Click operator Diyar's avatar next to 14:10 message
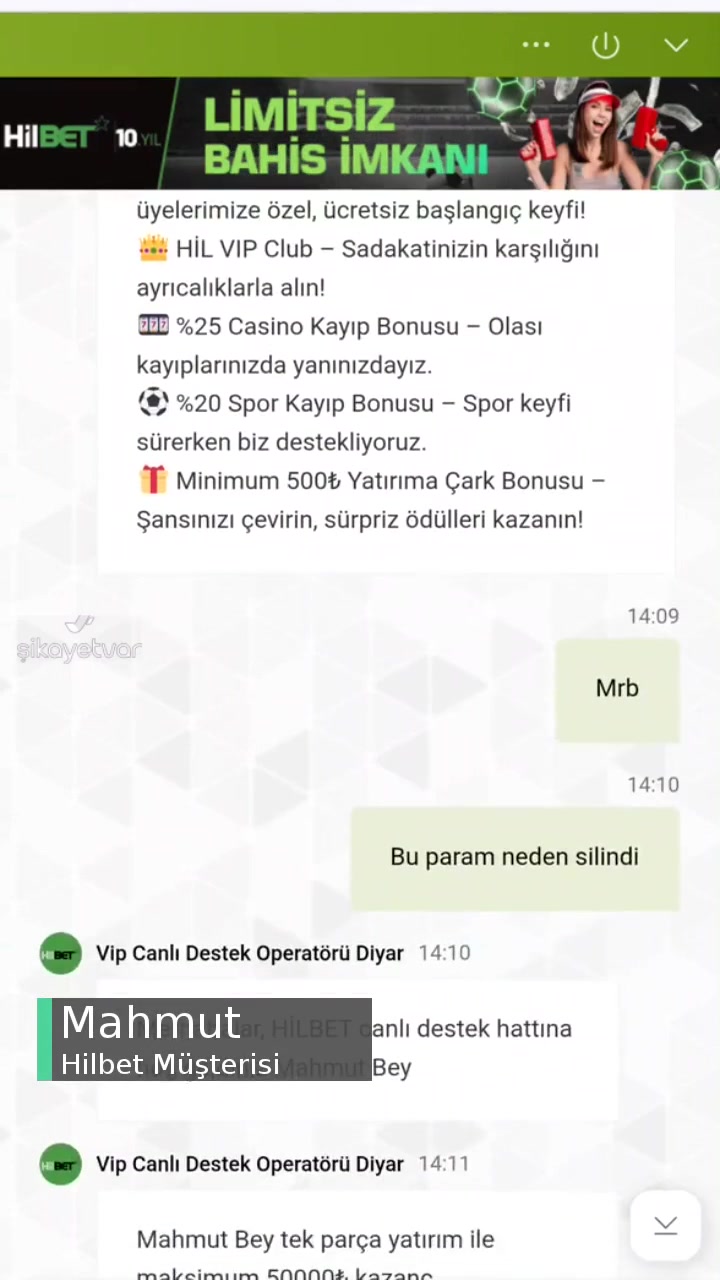This screenshot has width=720, height=1280. pos(60,953)
